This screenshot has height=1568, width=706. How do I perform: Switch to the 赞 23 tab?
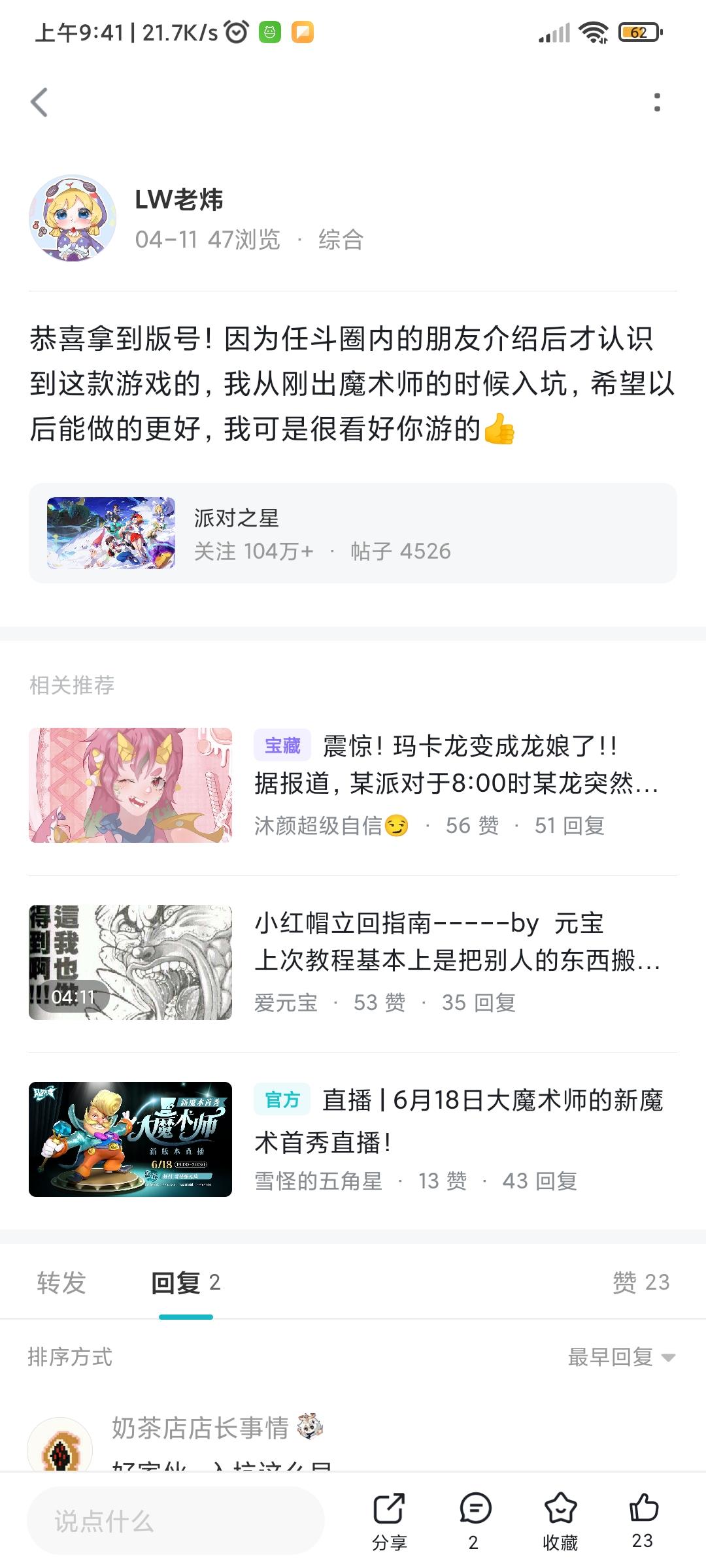(641, 1282)
